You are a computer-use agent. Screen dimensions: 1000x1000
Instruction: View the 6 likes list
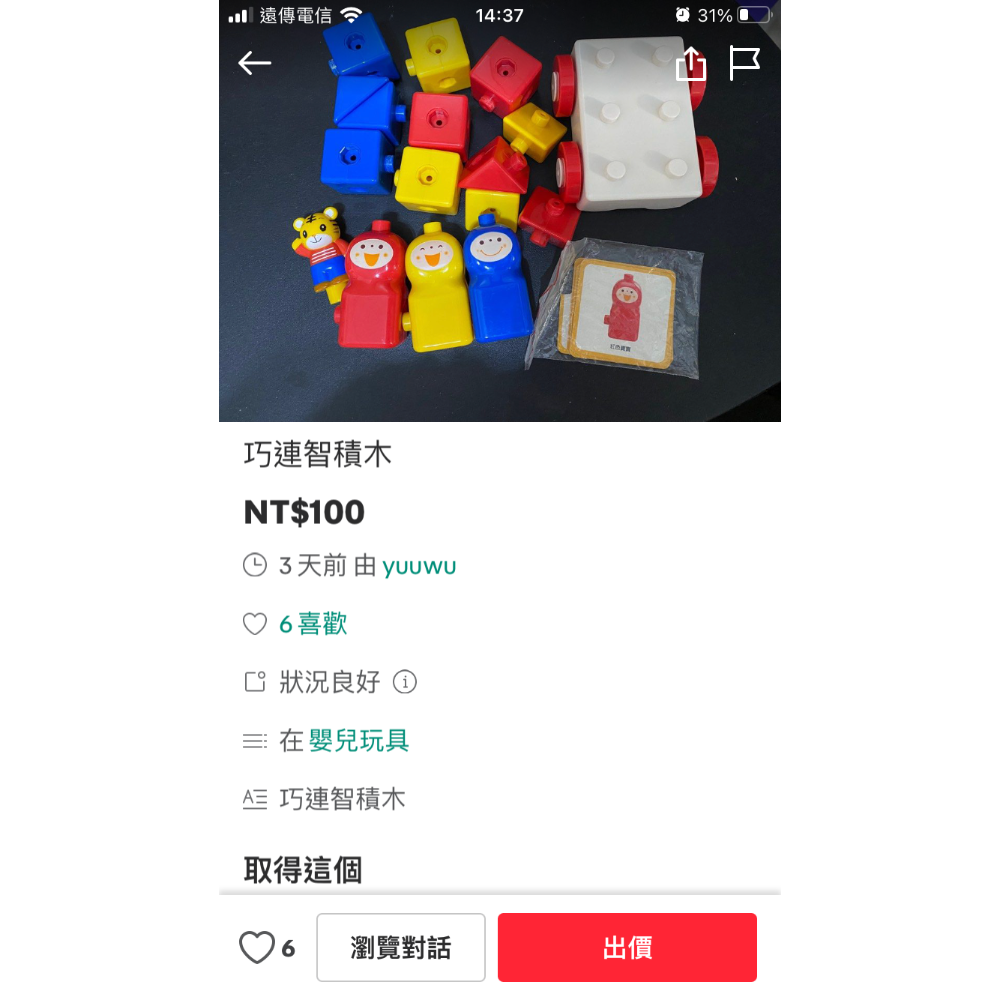click(313, 624)
